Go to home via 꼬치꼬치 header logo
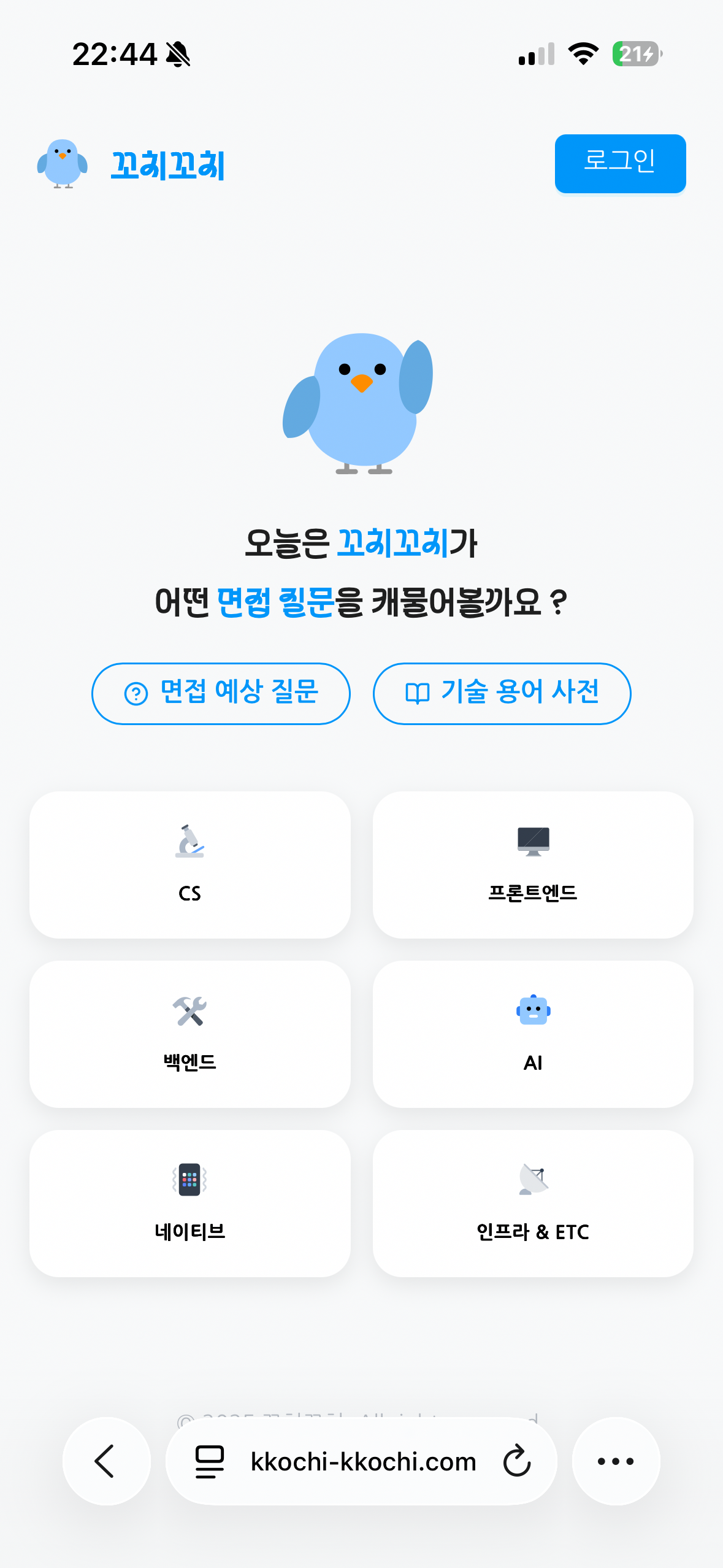The image size is (723, 1568). (x=132, y=164)
